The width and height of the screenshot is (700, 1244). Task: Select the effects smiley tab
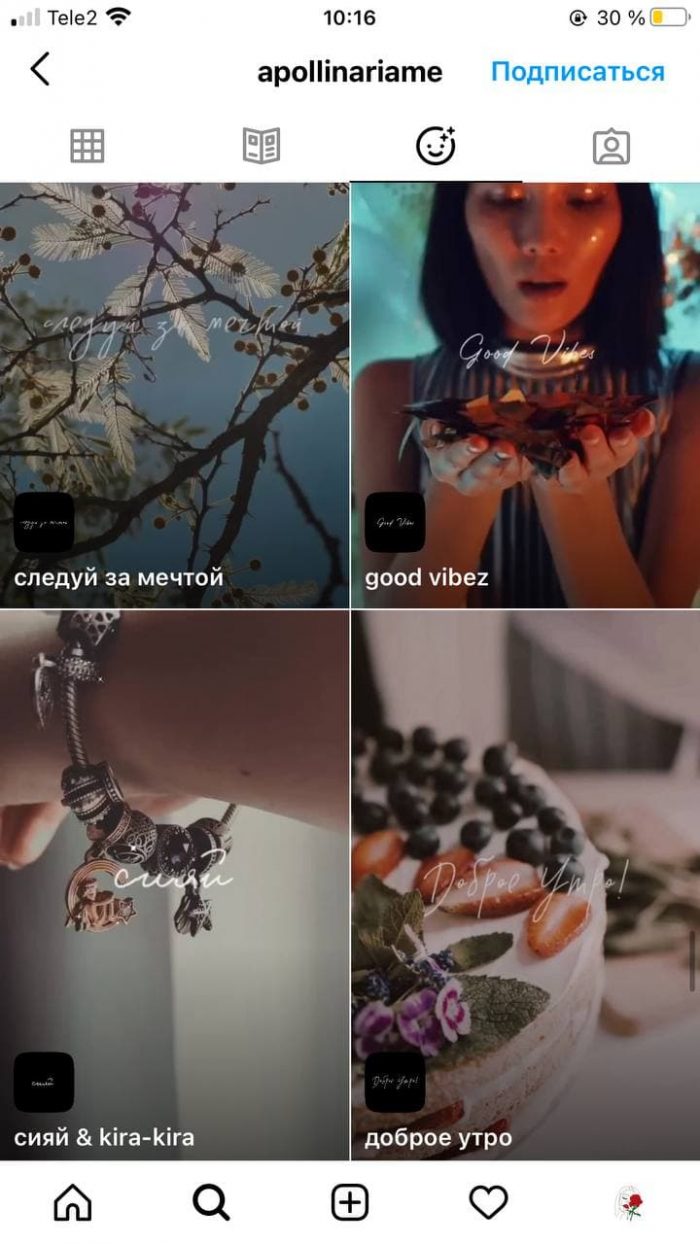tap(436, 147)
